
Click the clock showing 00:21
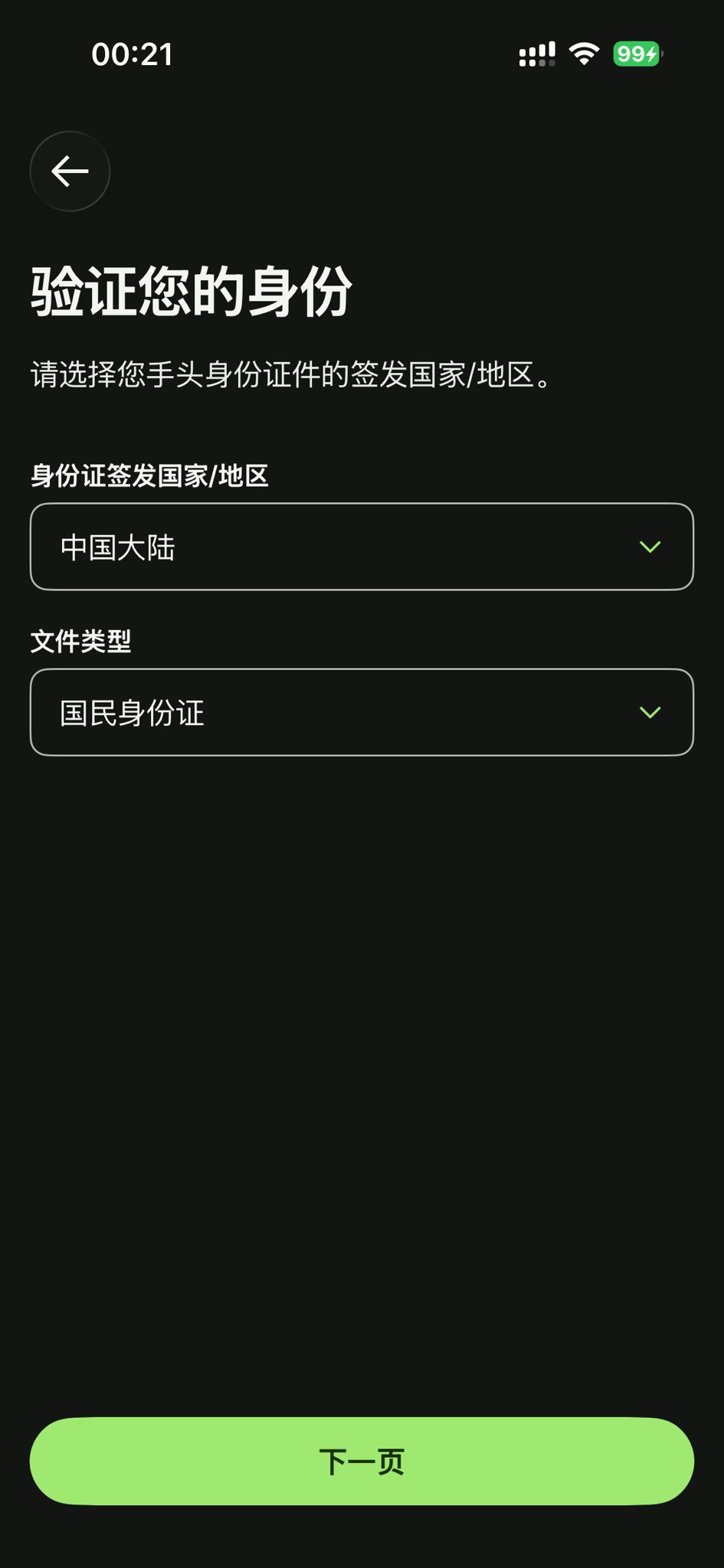tap(131, 54)
